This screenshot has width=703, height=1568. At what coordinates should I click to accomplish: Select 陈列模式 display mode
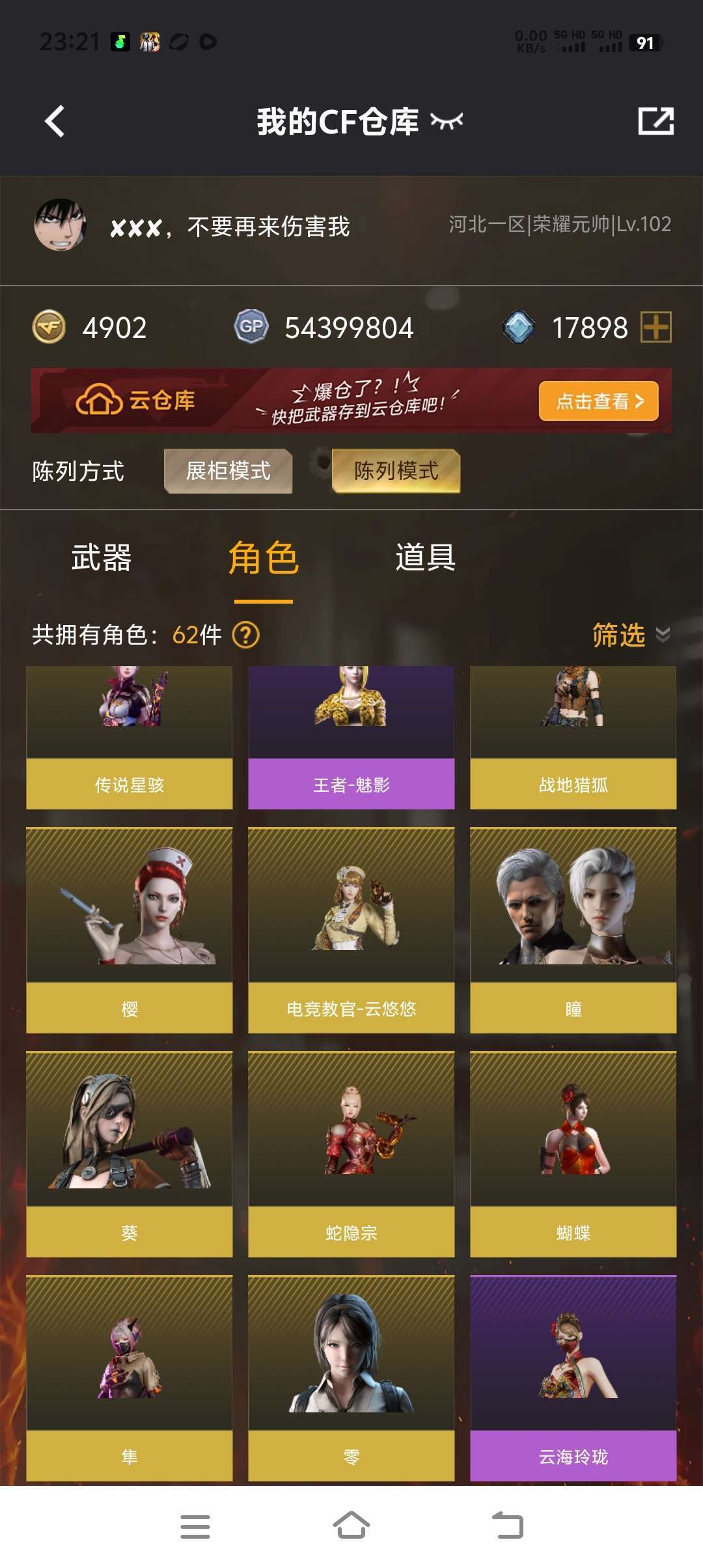pyautogui.click(x=396, y=471)
